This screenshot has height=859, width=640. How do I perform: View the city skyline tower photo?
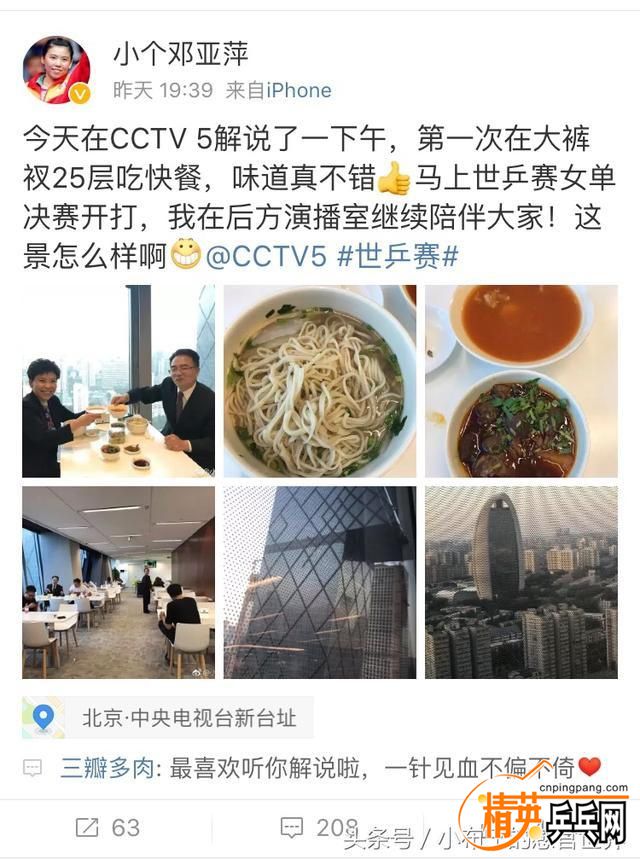pyautogui.click(x=521, y=582)
